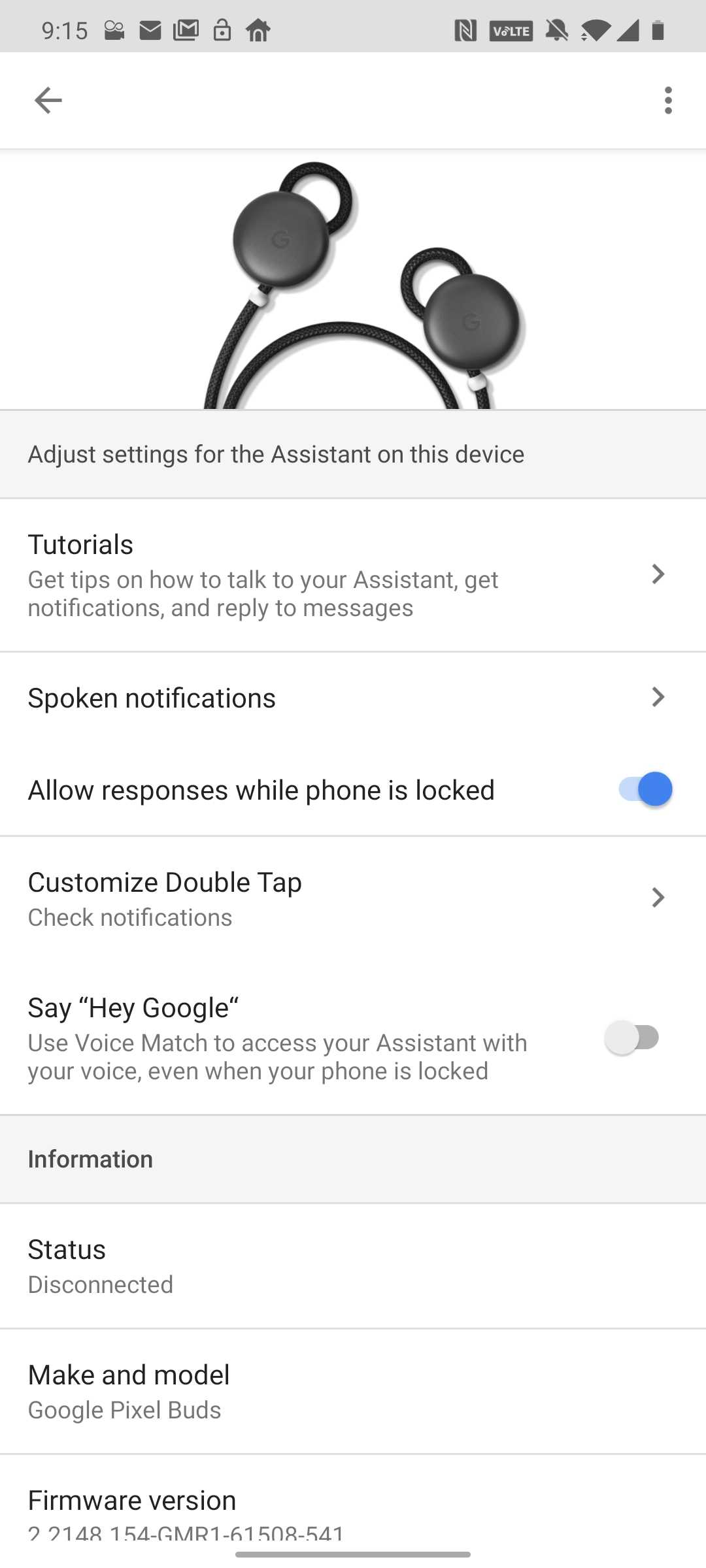Open Spoken notifications settings
The width and height of the screenshot is (706, 1568).
click(x=353, y=698)
